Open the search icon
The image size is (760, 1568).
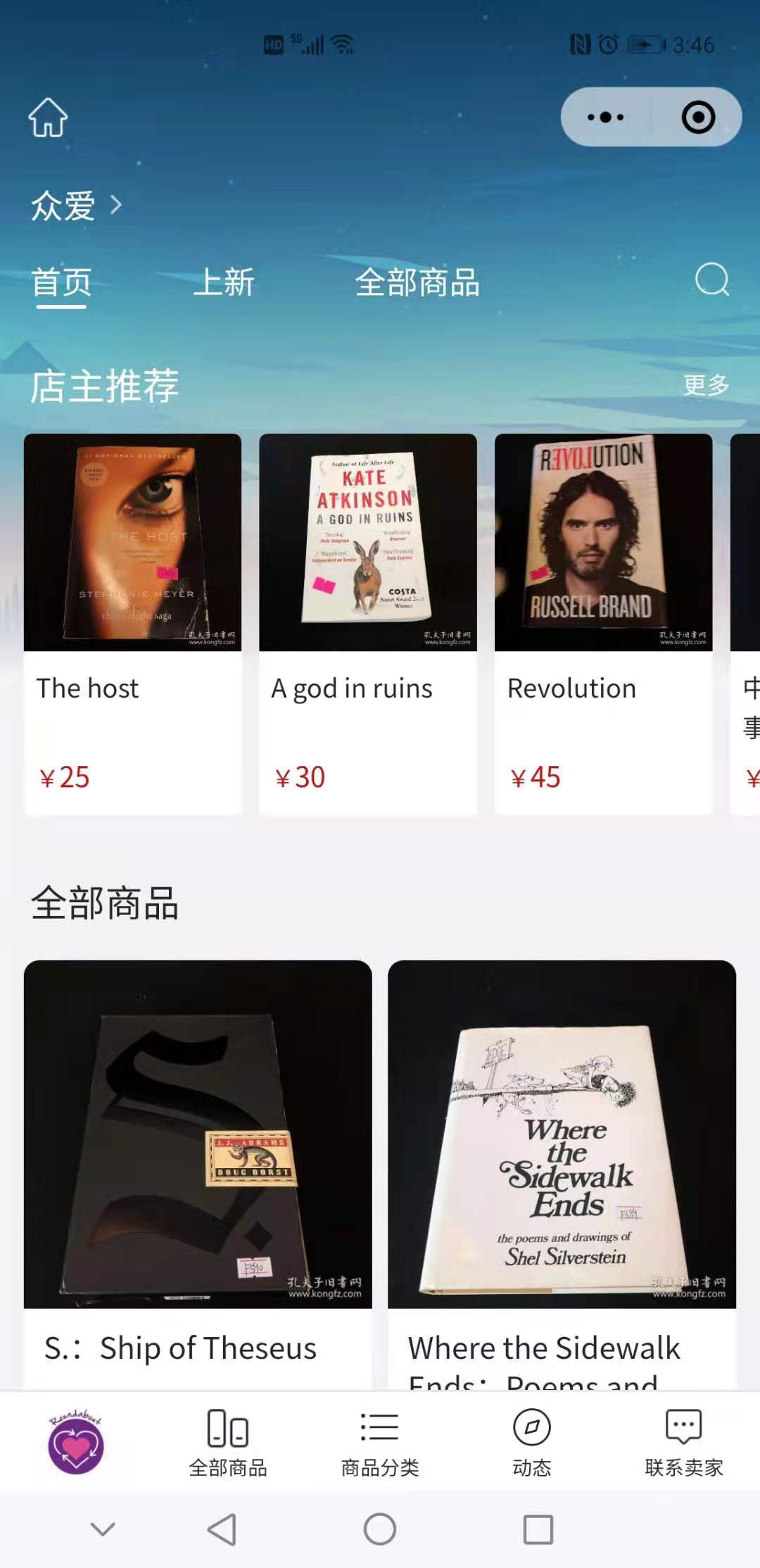pos(711,280)
